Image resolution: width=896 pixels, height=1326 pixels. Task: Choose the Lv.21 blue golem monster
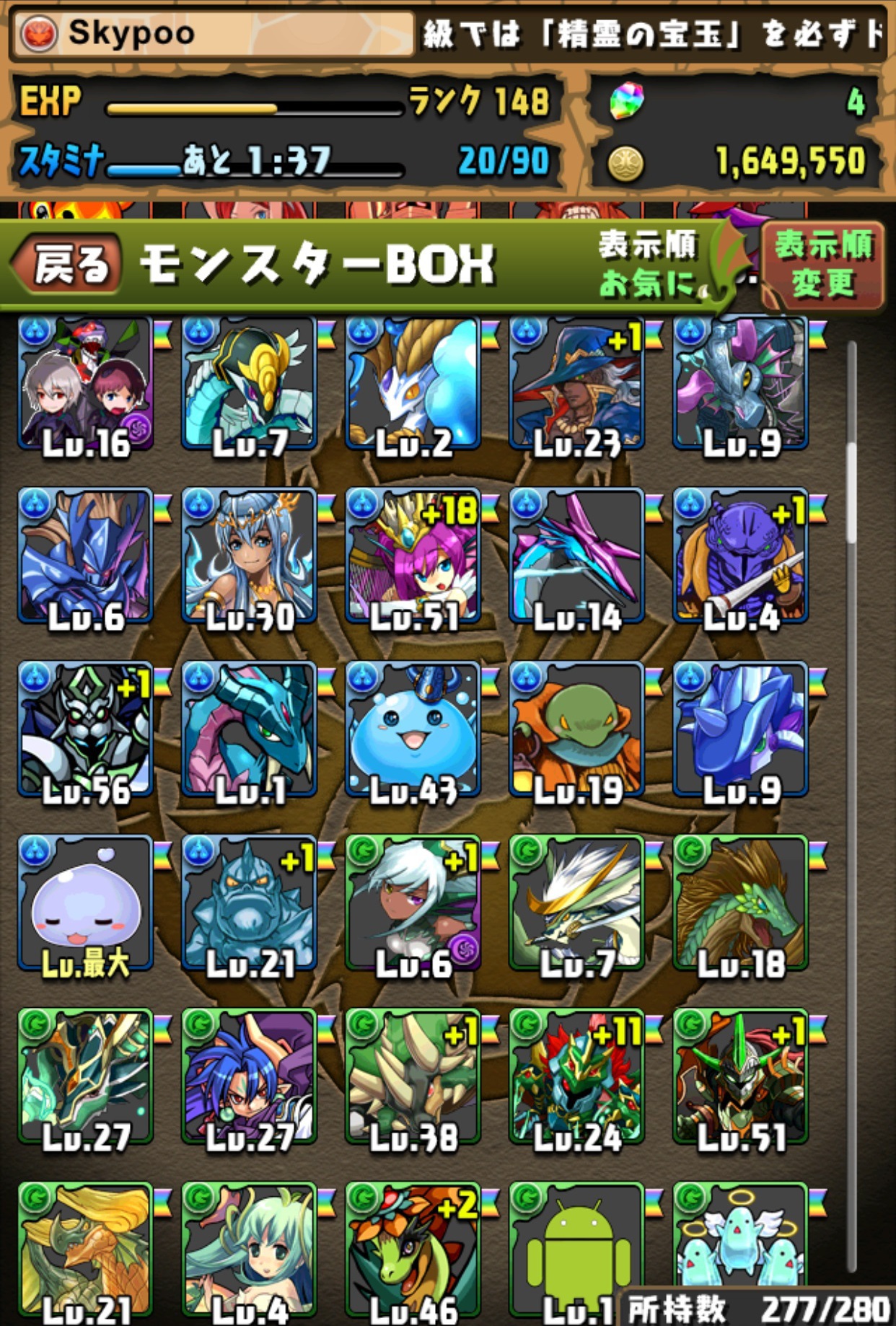point(249,902)
